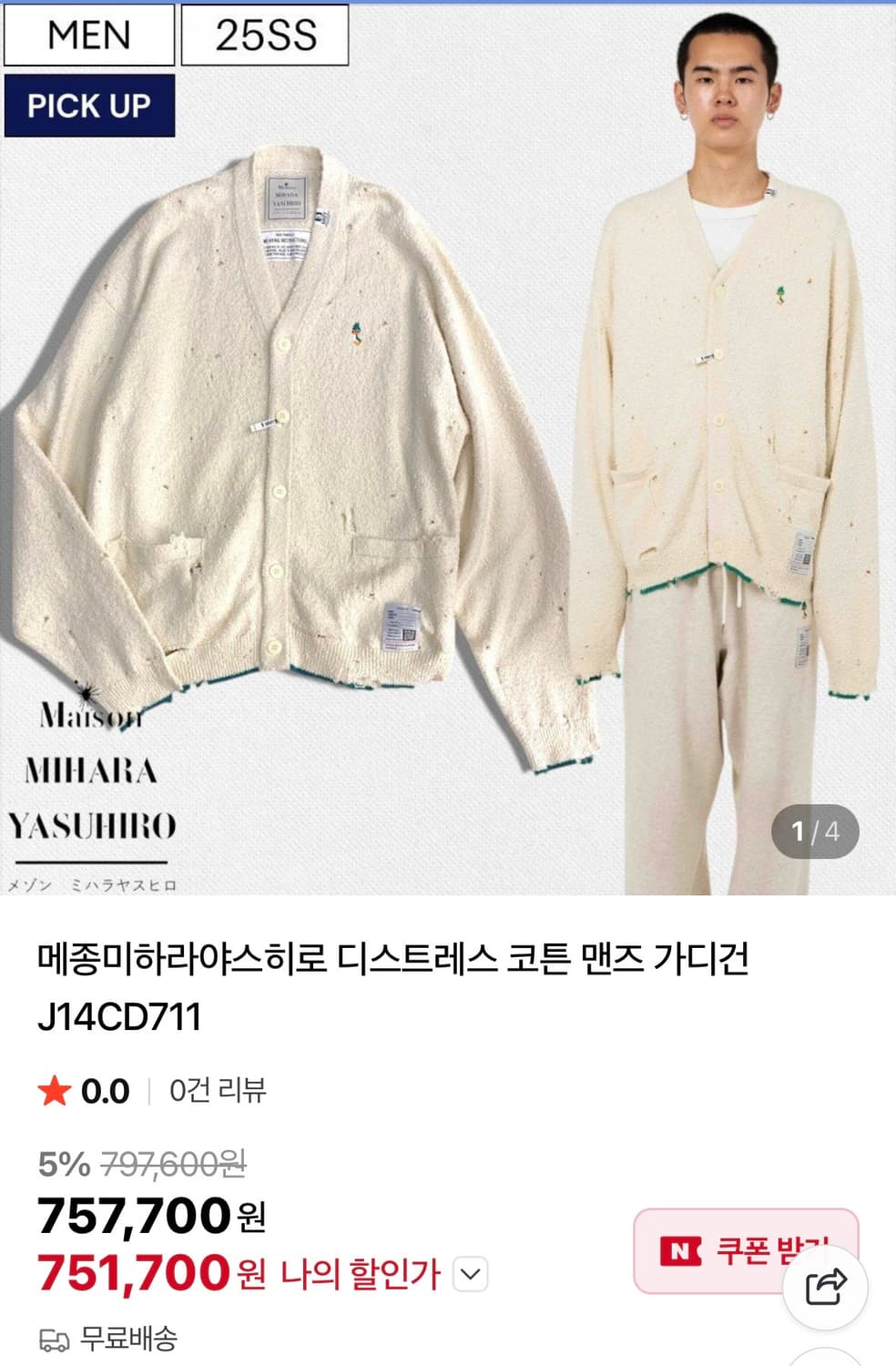This screenshot has width=896, height=1366.
Task: Click the PICK UP badge
Action: [87, 107]
